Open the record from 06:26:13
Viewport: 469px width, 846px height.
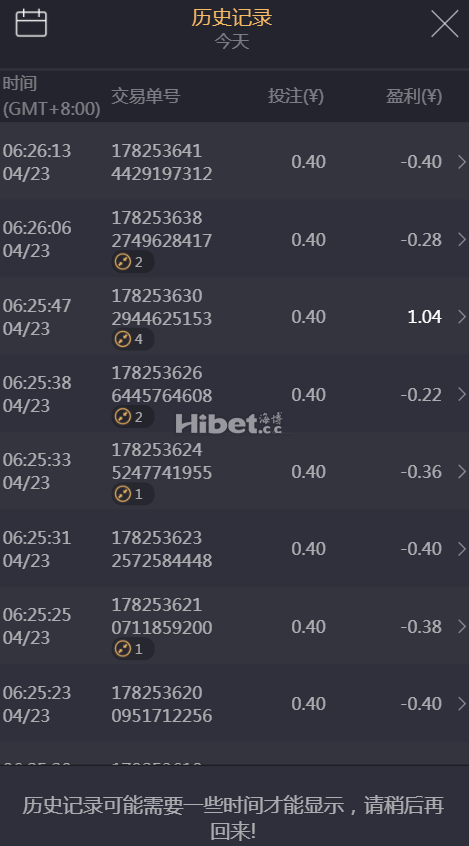[x=234, y=161]
